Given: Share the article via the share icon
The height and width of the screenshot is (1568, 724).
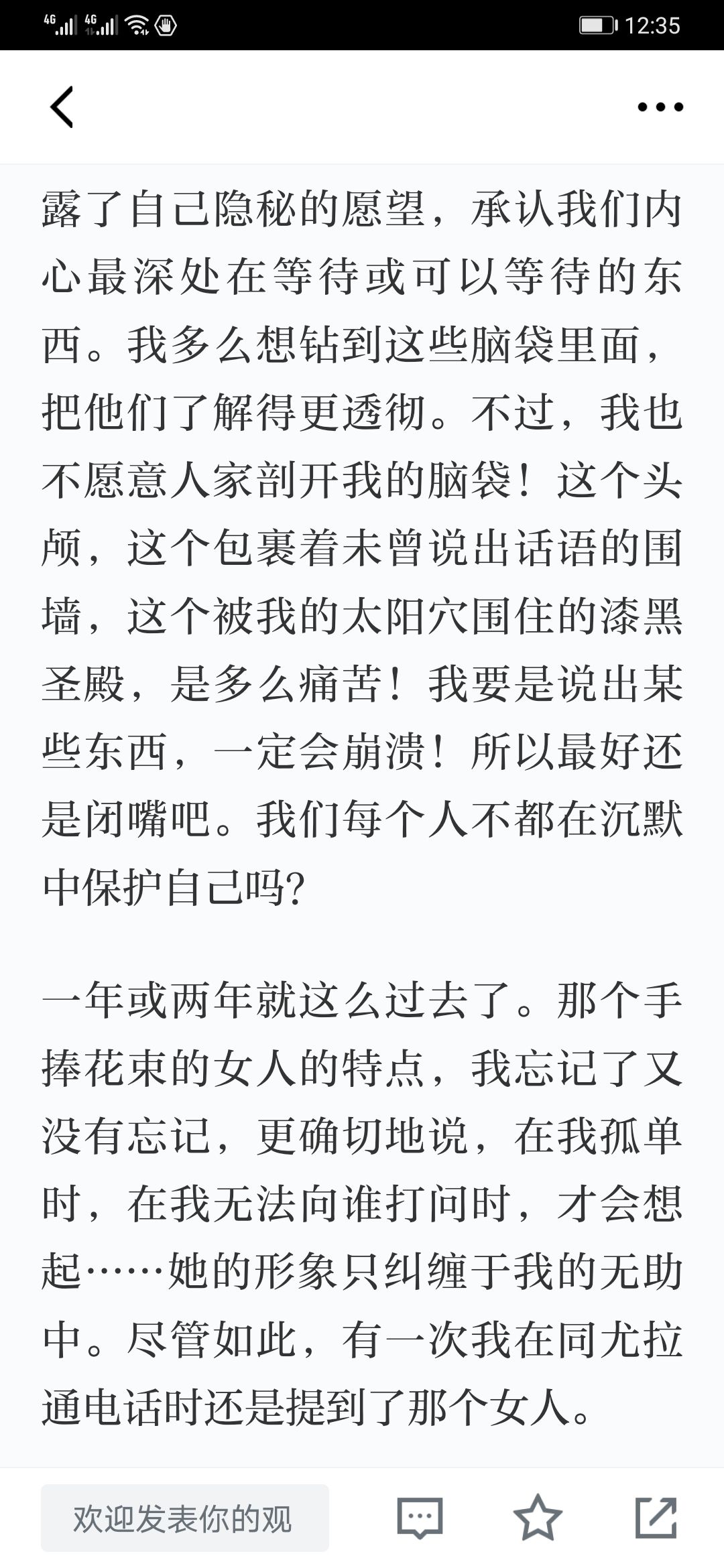Looking at the screenshot, I should click(656, 1517).
